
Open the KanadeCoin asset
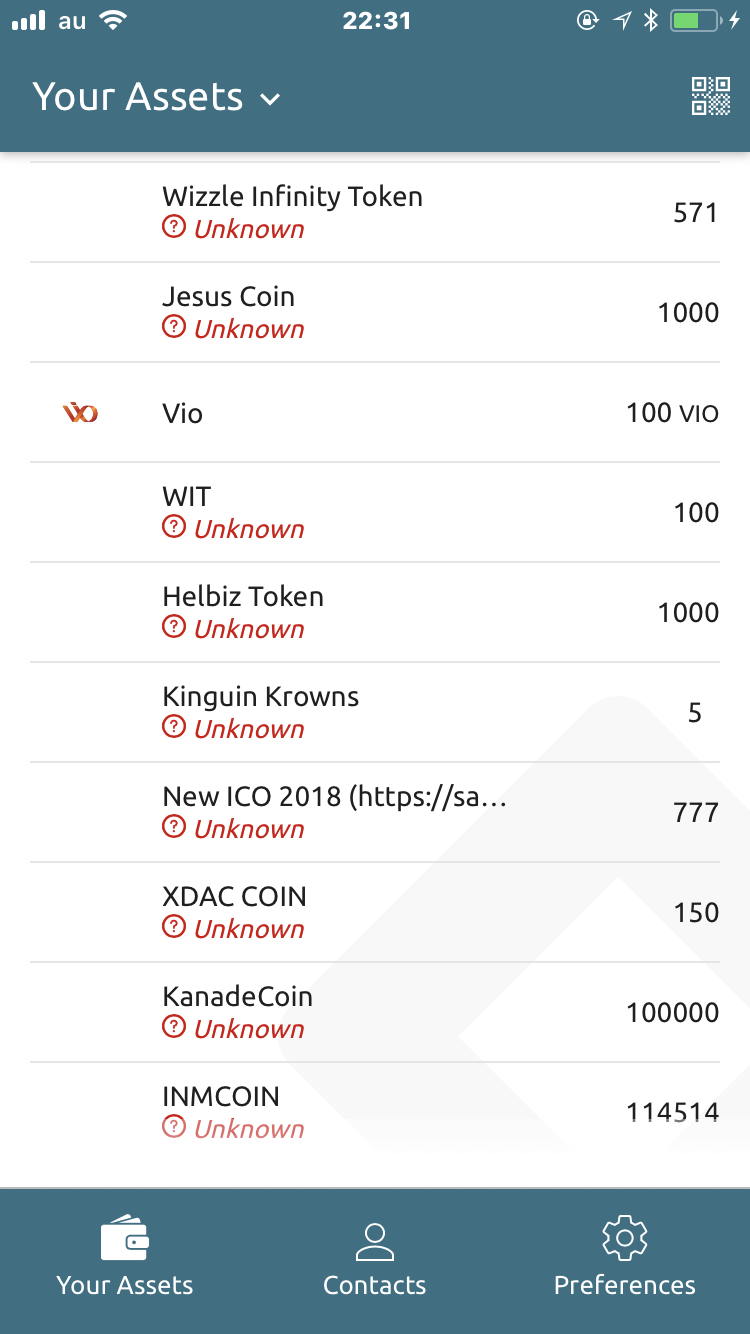point(375,1012)
